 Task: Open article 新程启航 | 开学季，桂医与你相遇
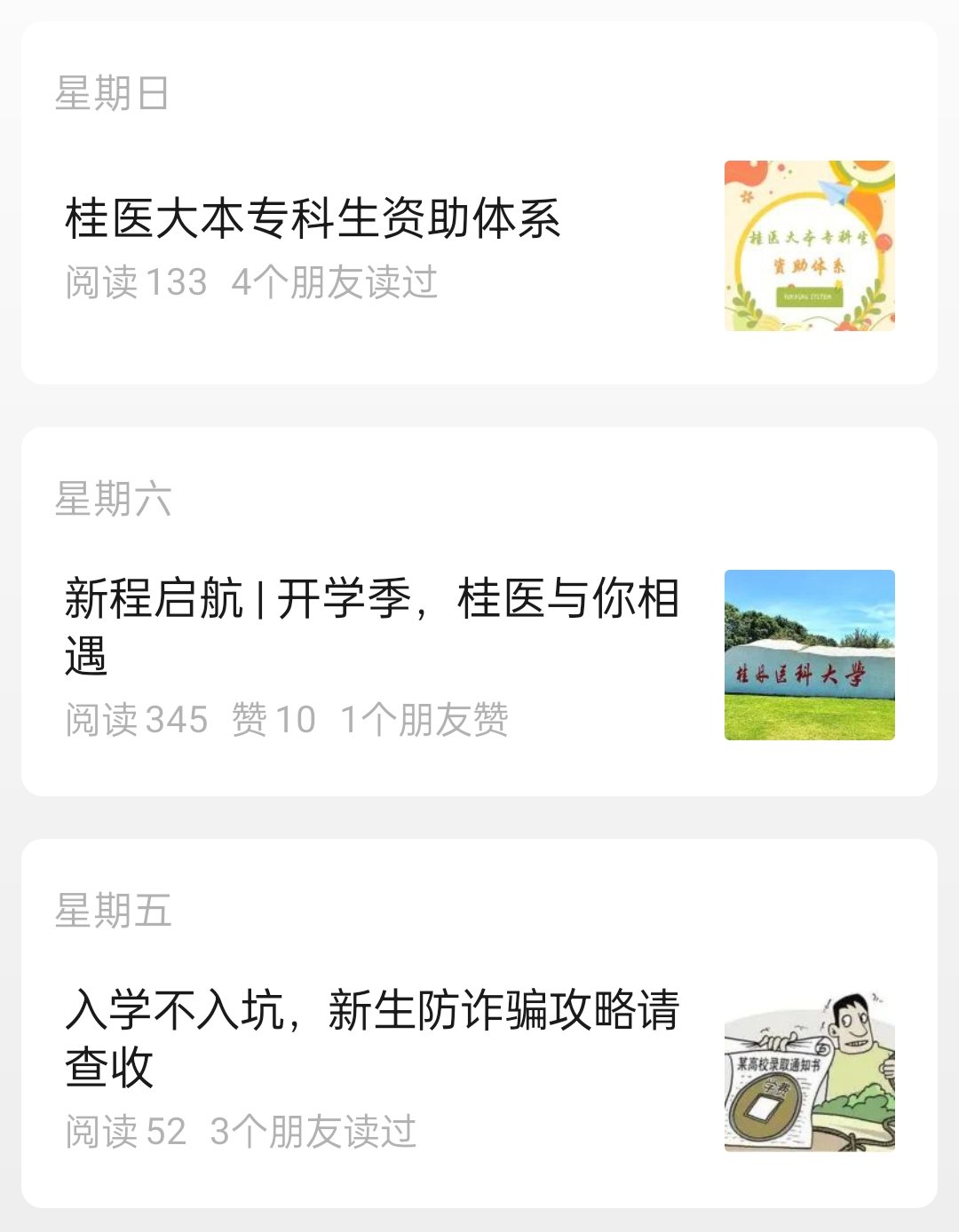pyautogui.click(x=373, y=625)
